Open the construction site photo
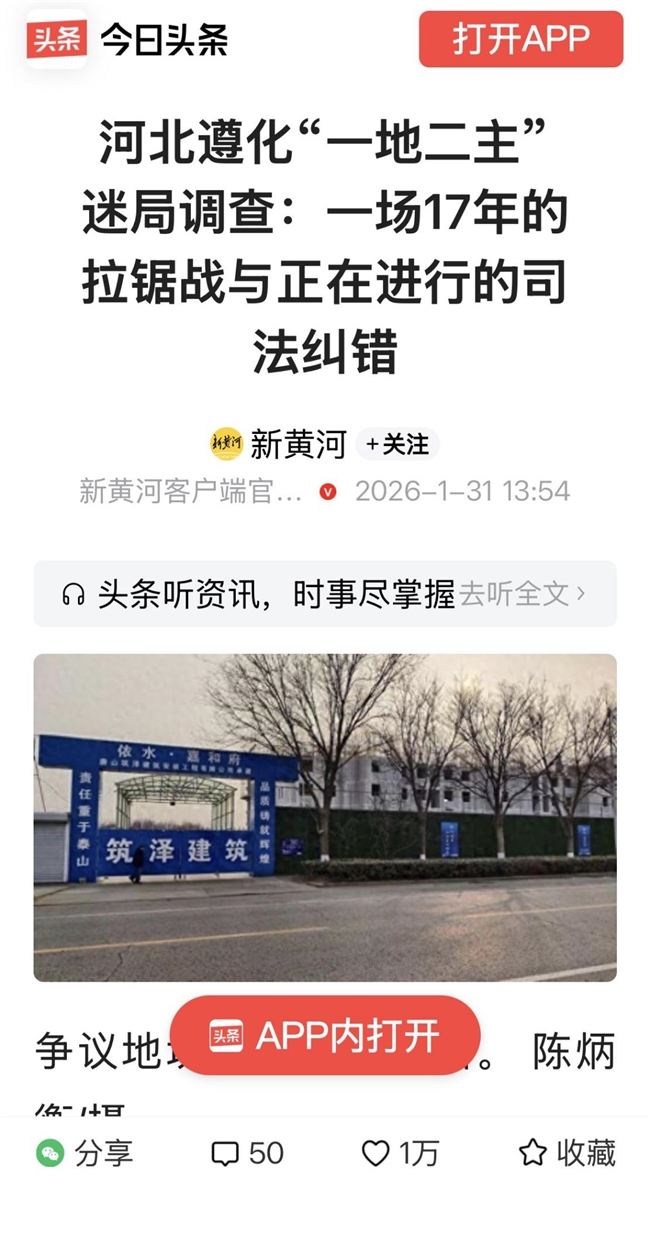 [325, 817]
